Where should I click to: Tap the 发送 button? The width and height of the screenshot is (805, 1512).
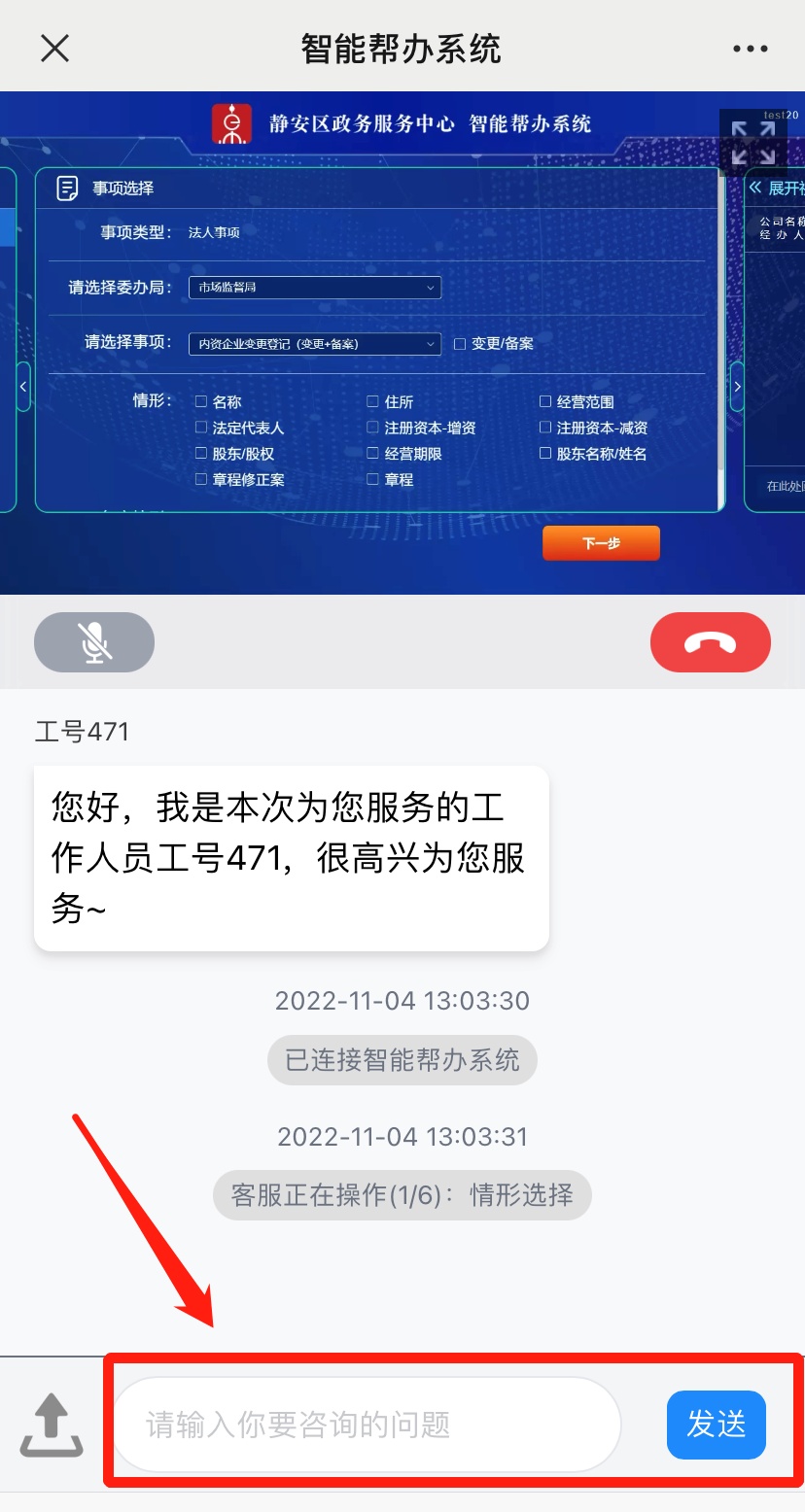717,1425
